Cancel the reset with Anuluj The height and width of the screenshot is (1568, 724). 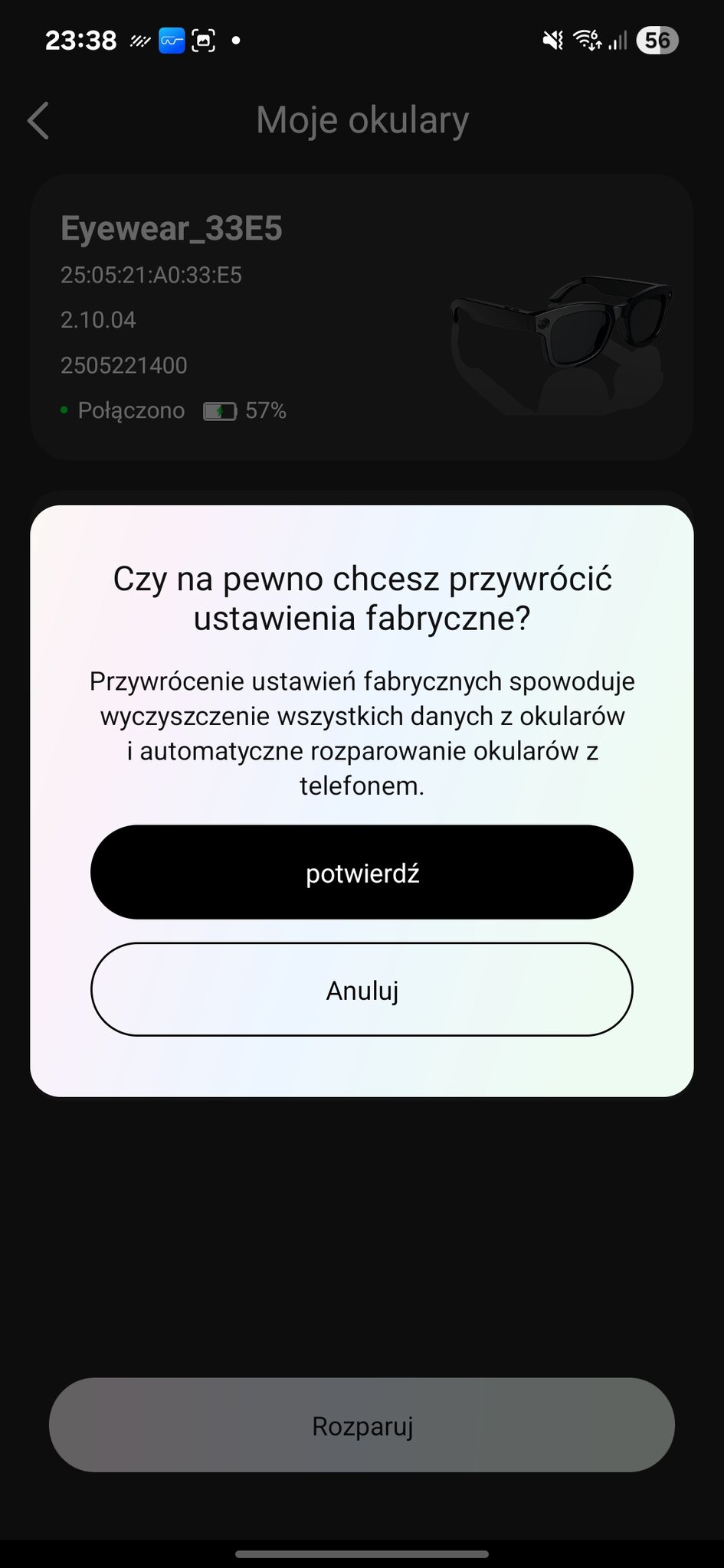[362, 990]
